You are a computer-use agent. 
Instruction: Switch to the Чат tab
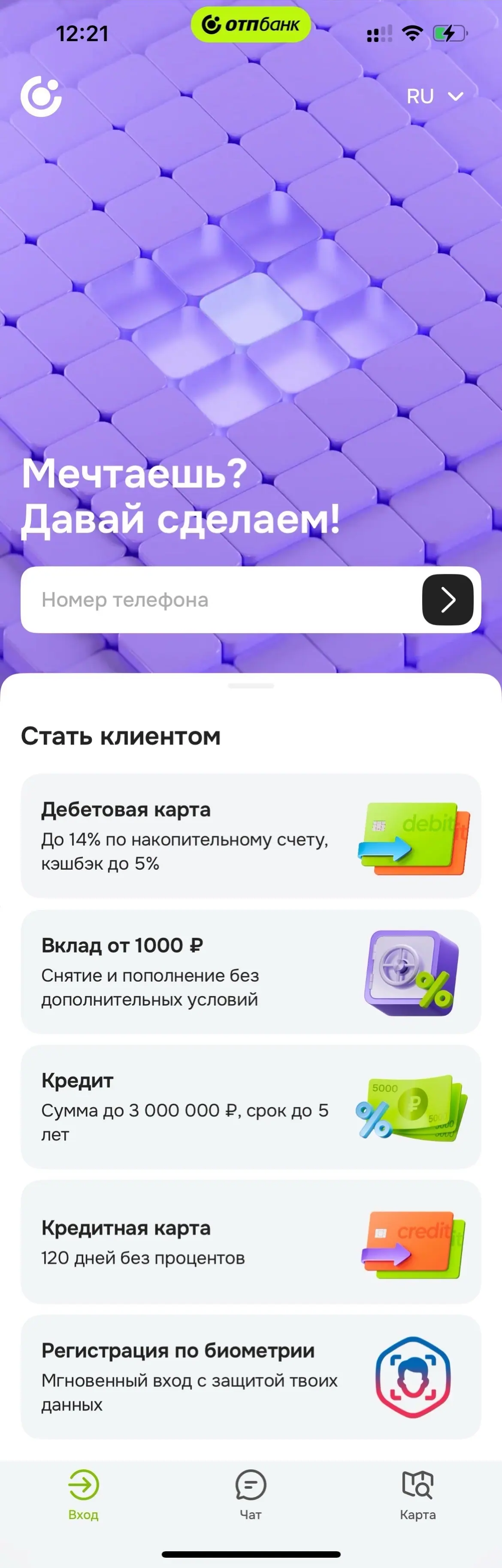point(251,1495)
